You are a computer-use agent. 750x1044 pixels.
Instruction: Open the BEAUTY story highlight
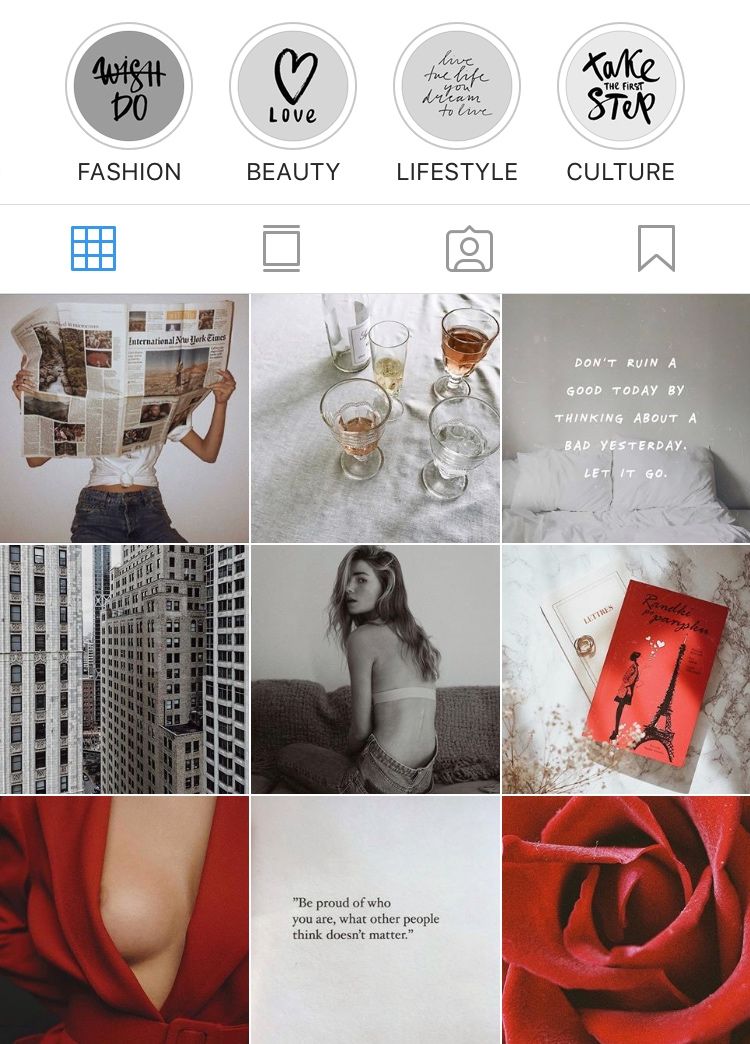click(293, 87)
